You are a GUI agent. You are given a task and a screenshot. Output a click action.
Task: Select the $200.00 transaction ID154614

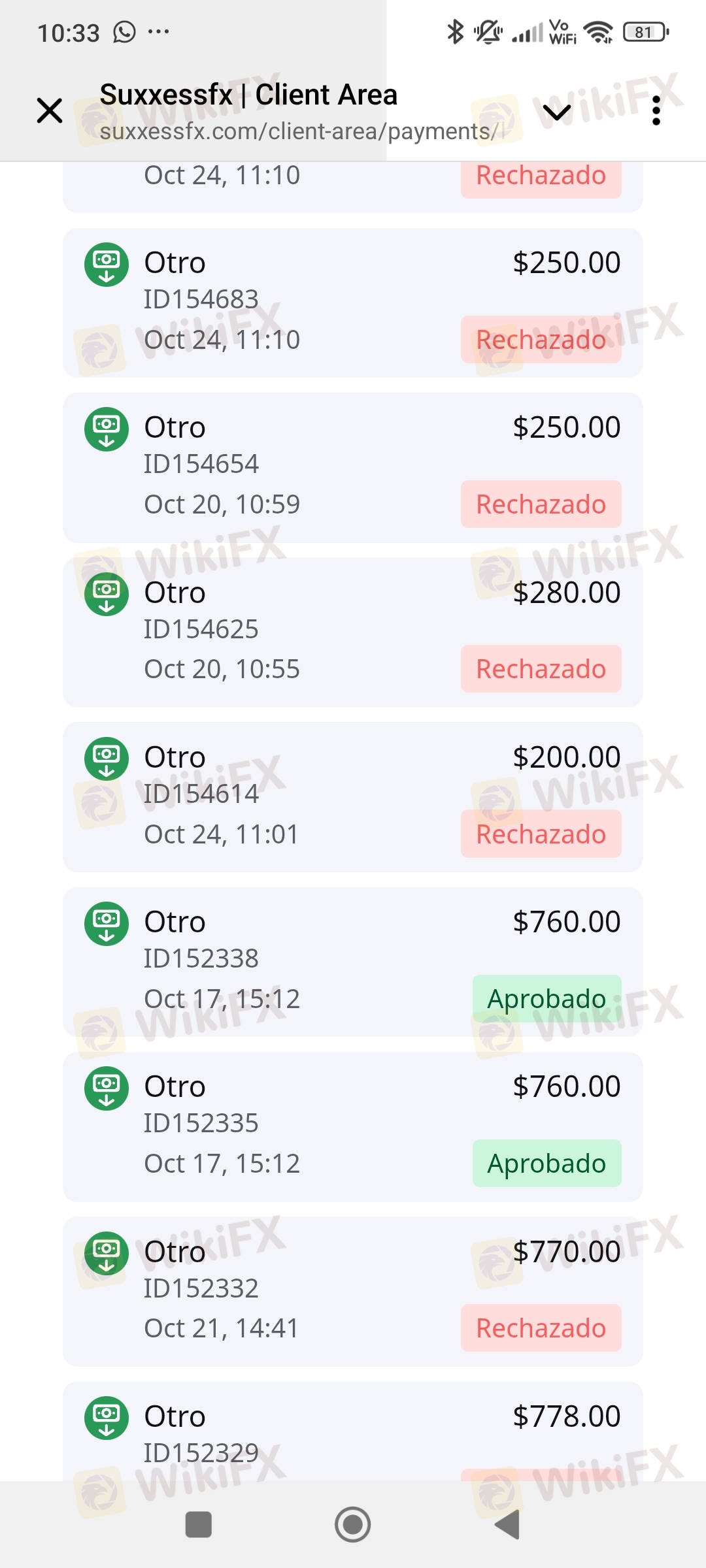tap(353, 796)
